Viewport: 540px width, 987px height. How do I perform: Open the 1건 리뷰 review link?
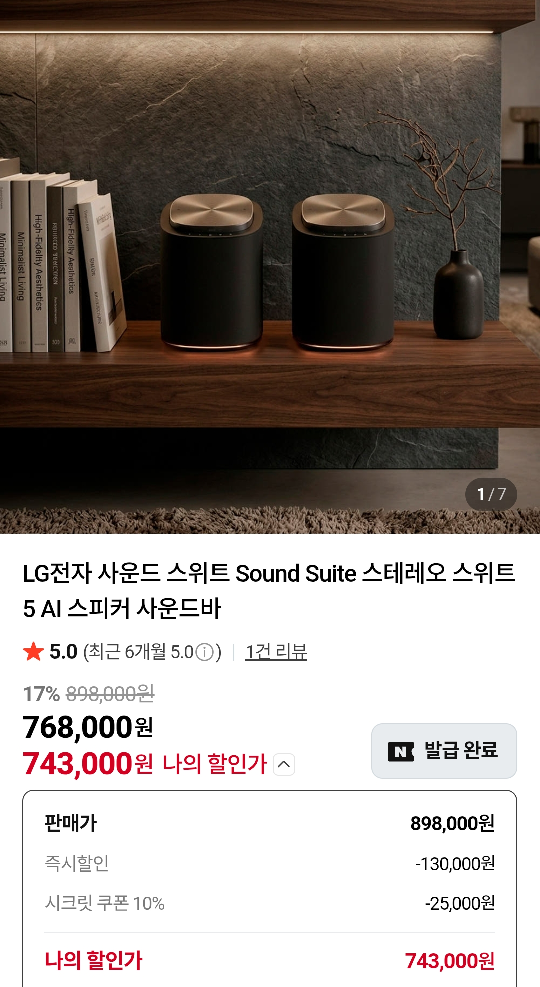point(276,652)
